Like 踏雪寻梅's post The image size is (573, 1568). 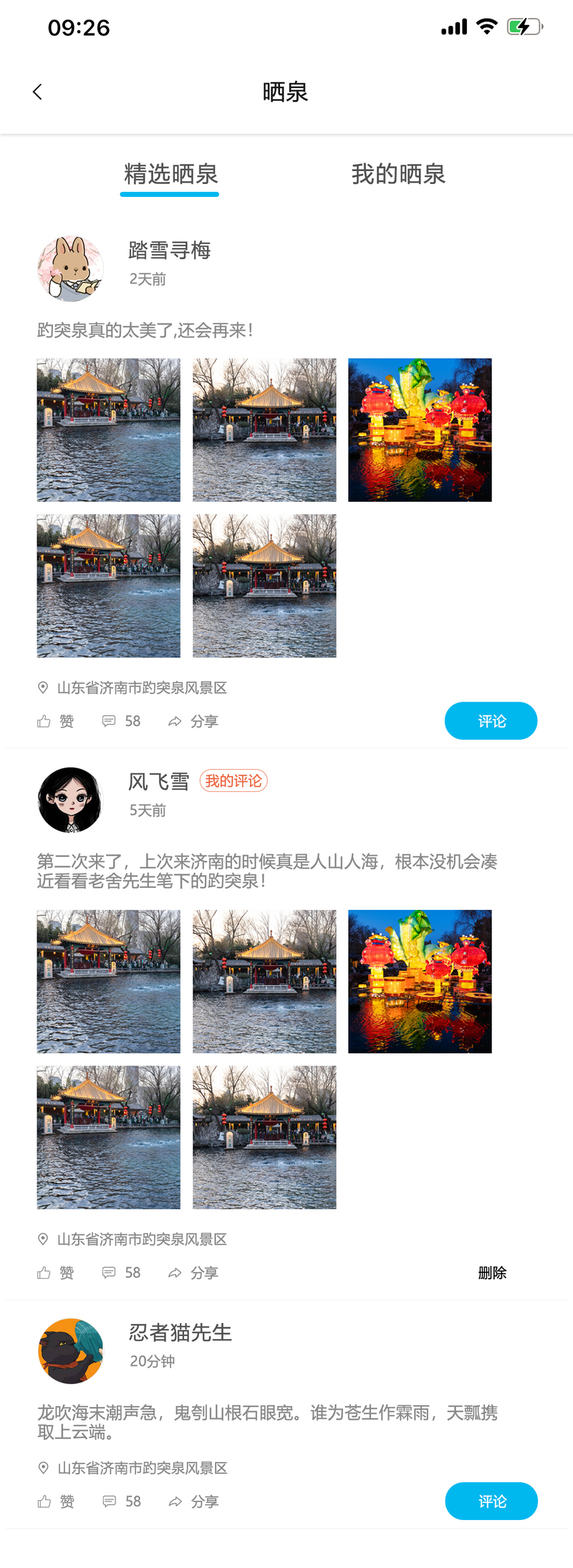pos(56,721)
